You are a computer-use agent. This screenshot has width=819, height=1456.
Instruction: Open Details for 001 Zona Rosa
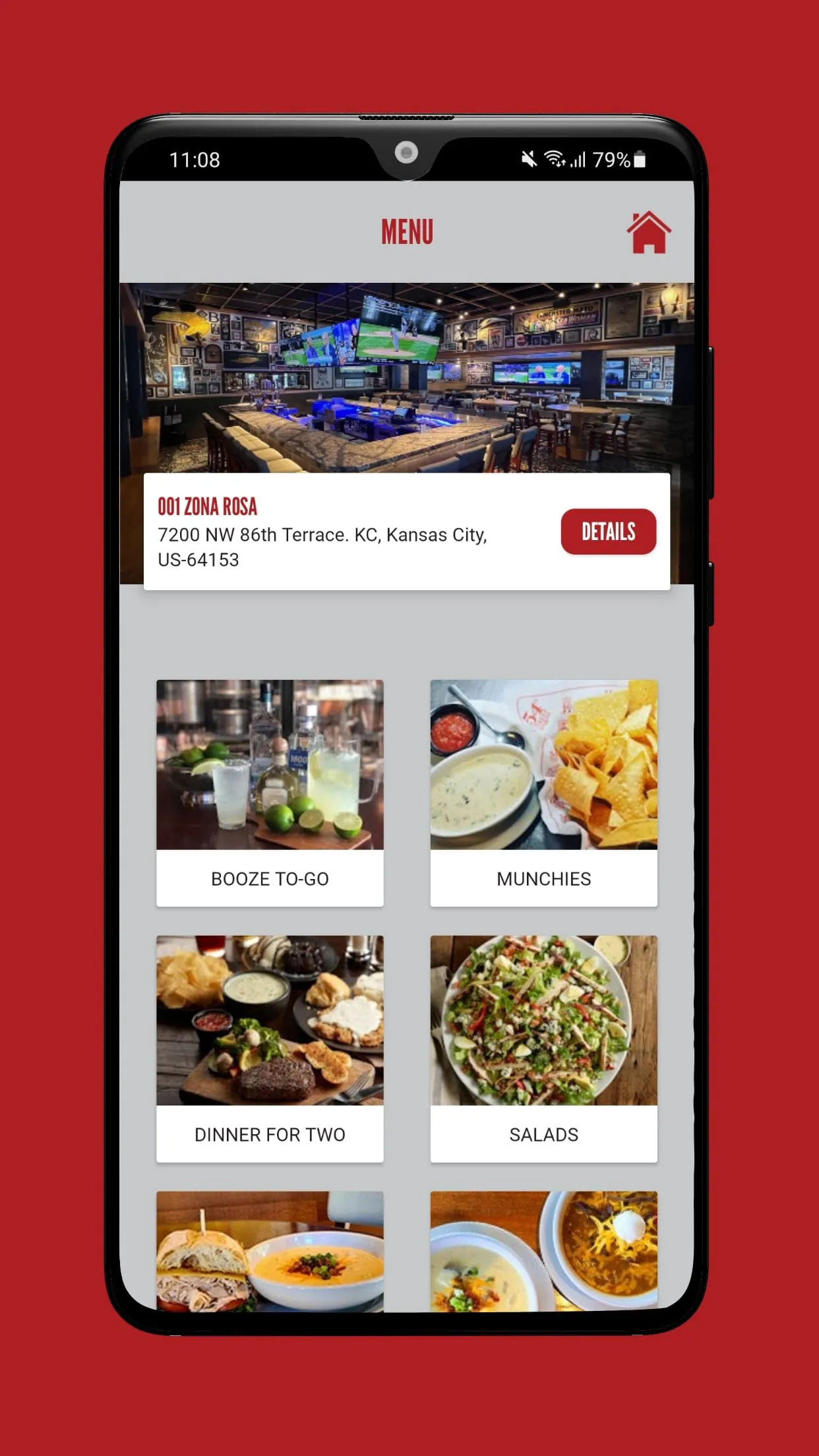pos(608,531)
